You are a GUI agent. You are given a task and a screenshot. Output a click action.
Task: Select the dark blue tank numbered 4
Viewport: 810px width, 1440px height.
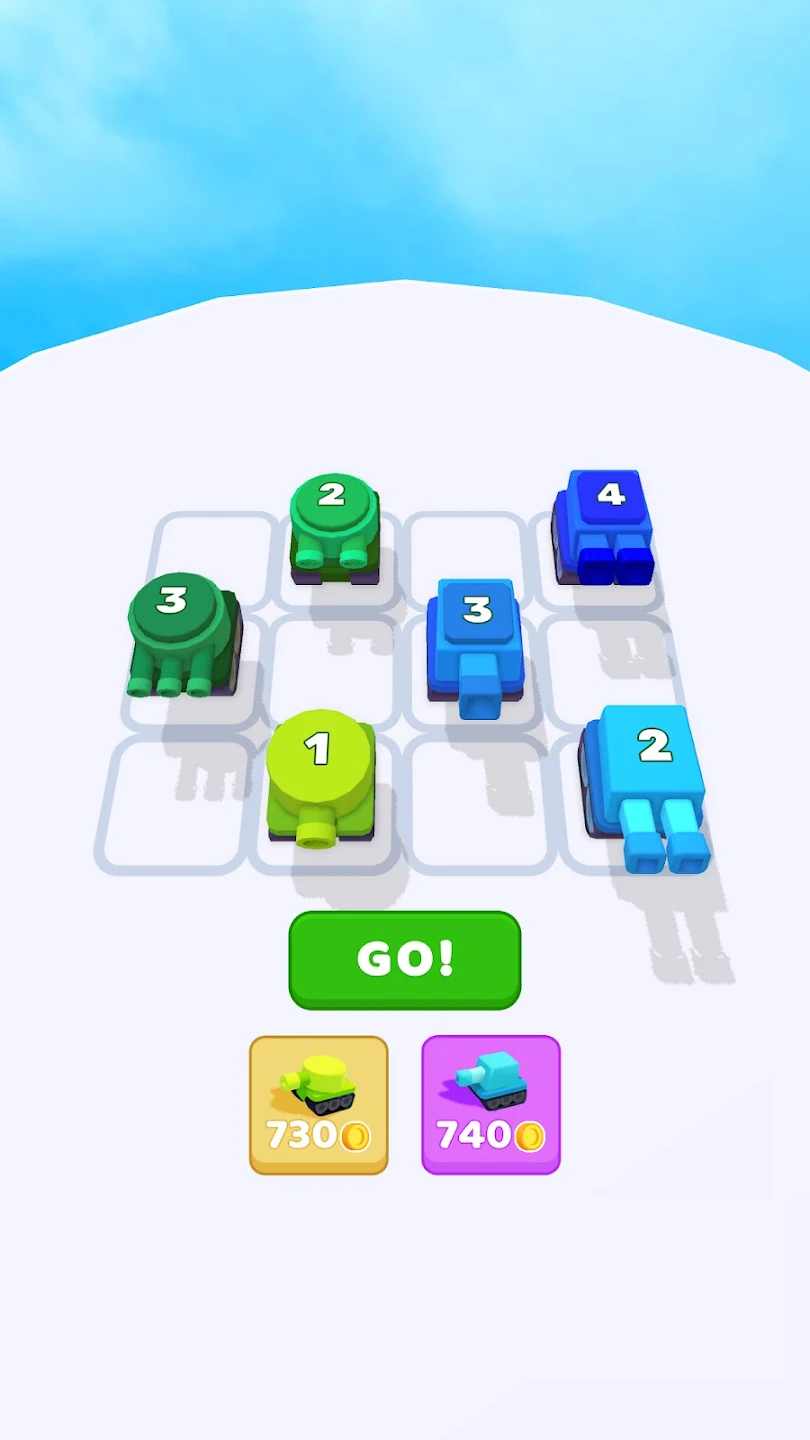604,525
